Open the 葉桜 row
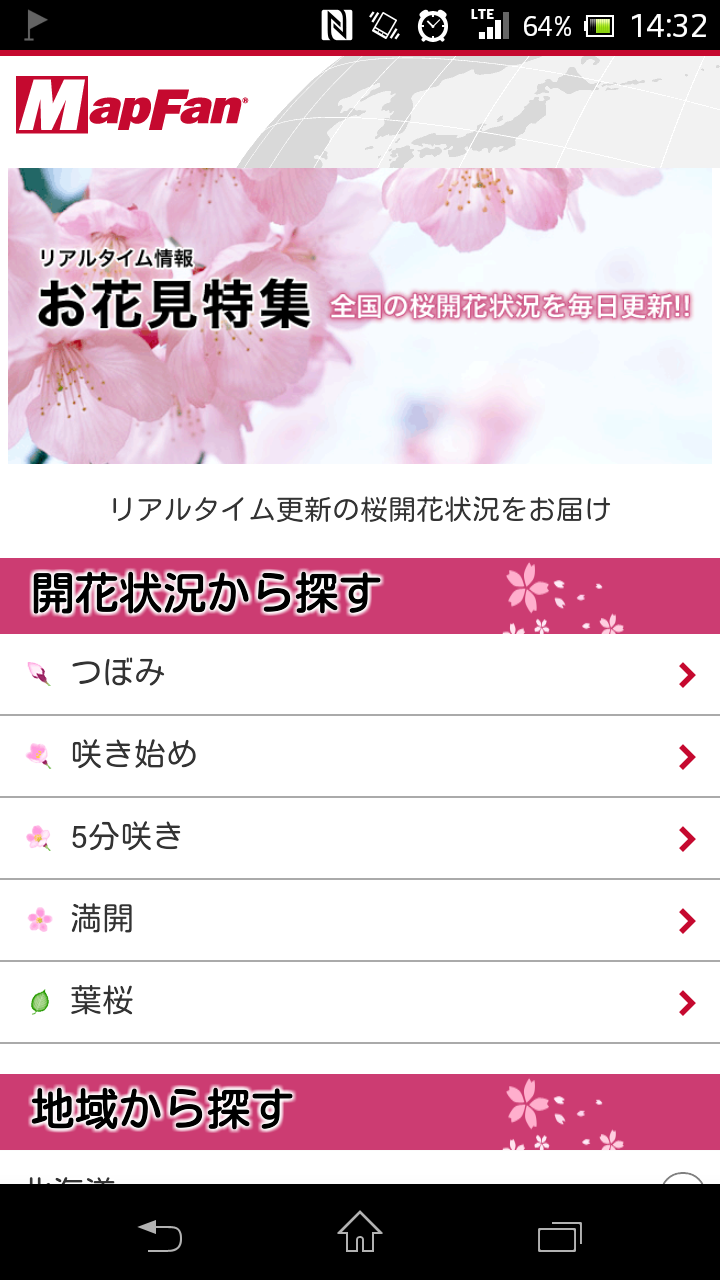The image size is (720, 1280). (360, 1003)
